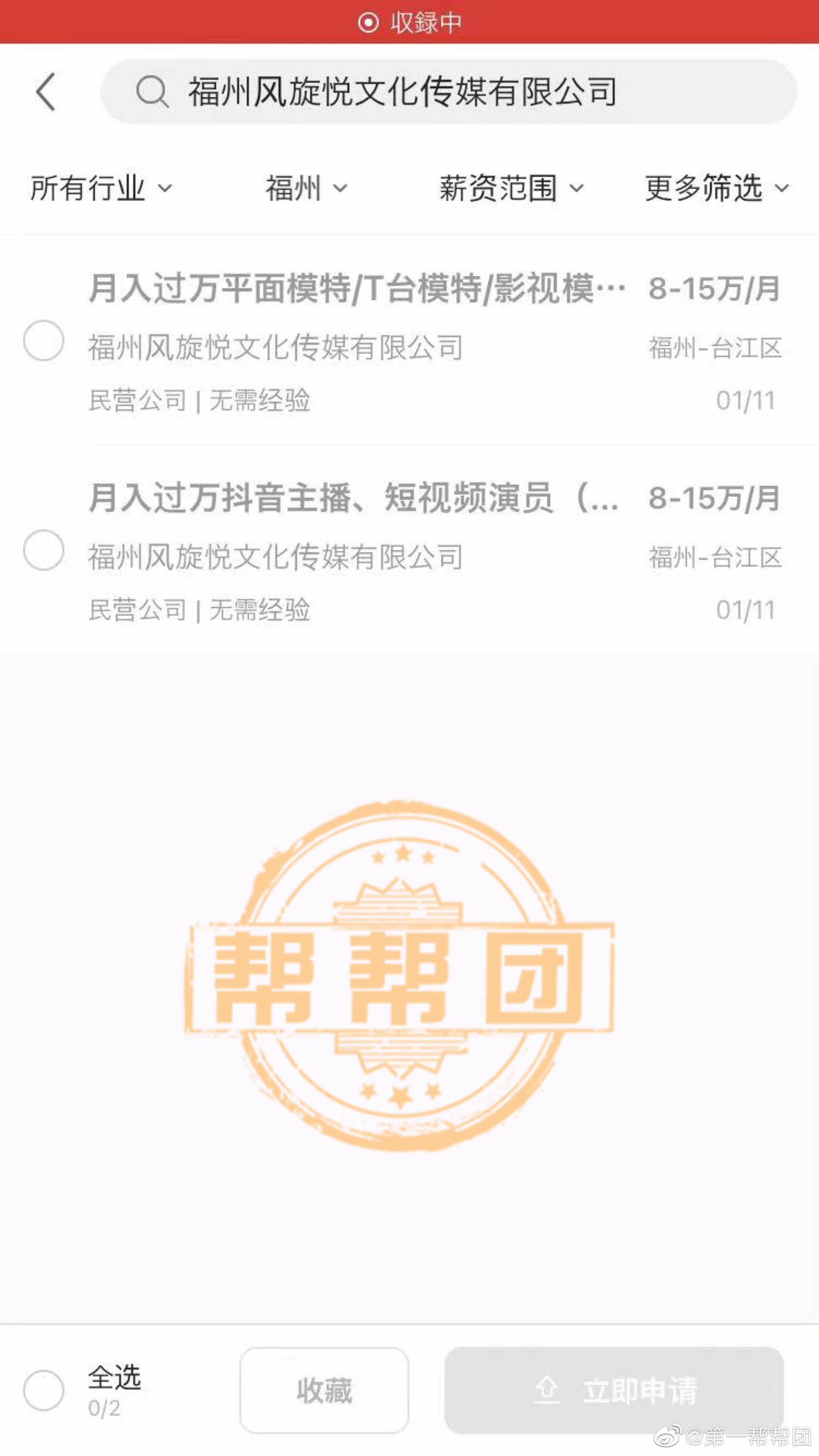
Task: Select the checkbox for the 抖音主播 job
Action: (44, 550)
